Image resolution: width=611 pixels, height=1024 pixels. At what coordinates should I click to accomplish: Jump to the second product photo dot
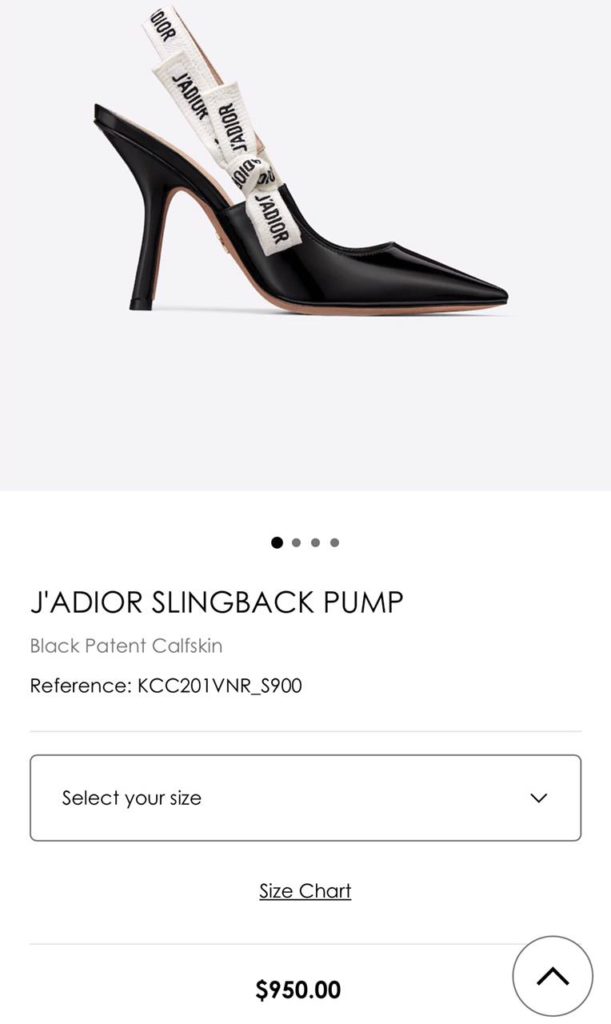(296, 543)
